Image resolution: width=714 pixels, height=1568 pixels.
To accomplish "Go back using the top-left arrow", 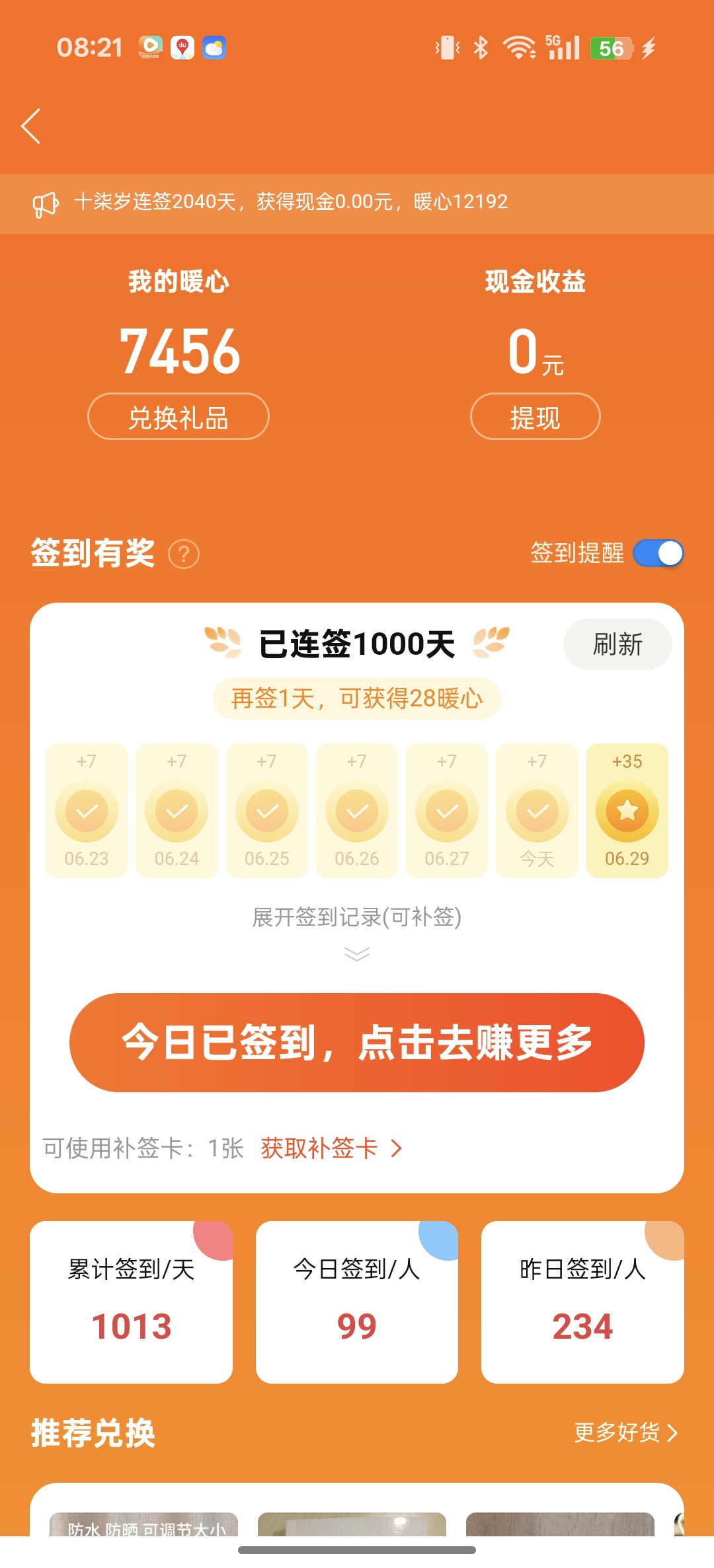I will (x=31, y=126).
